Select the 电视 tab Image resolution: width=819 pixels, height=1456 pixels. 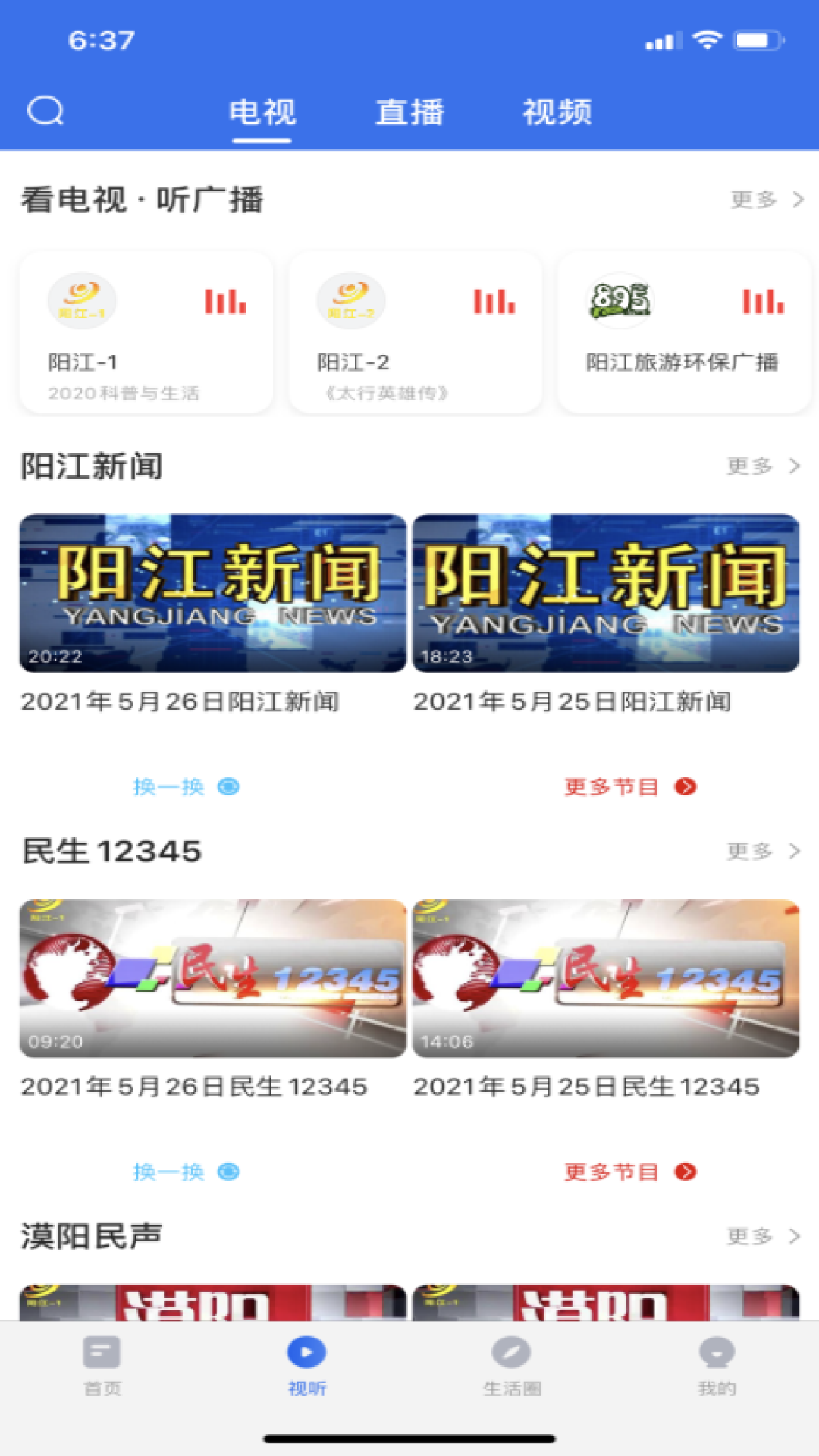tap(262, 112)
